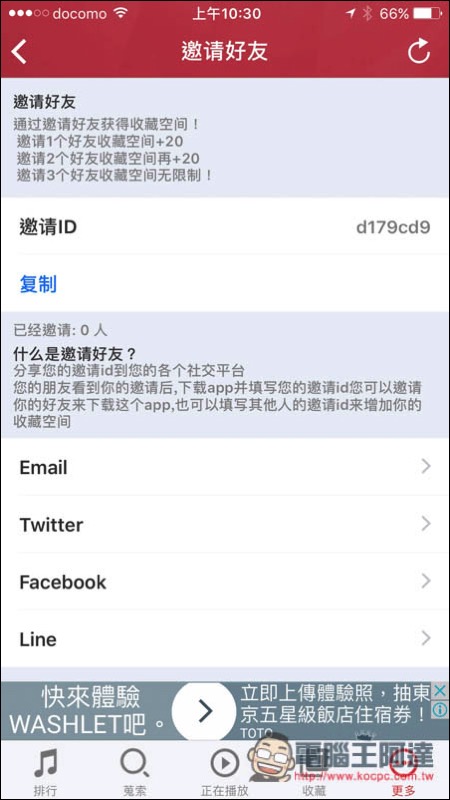Copy the invite ID with 复制
Screen dimensions: 450x800
click(38, 284)
